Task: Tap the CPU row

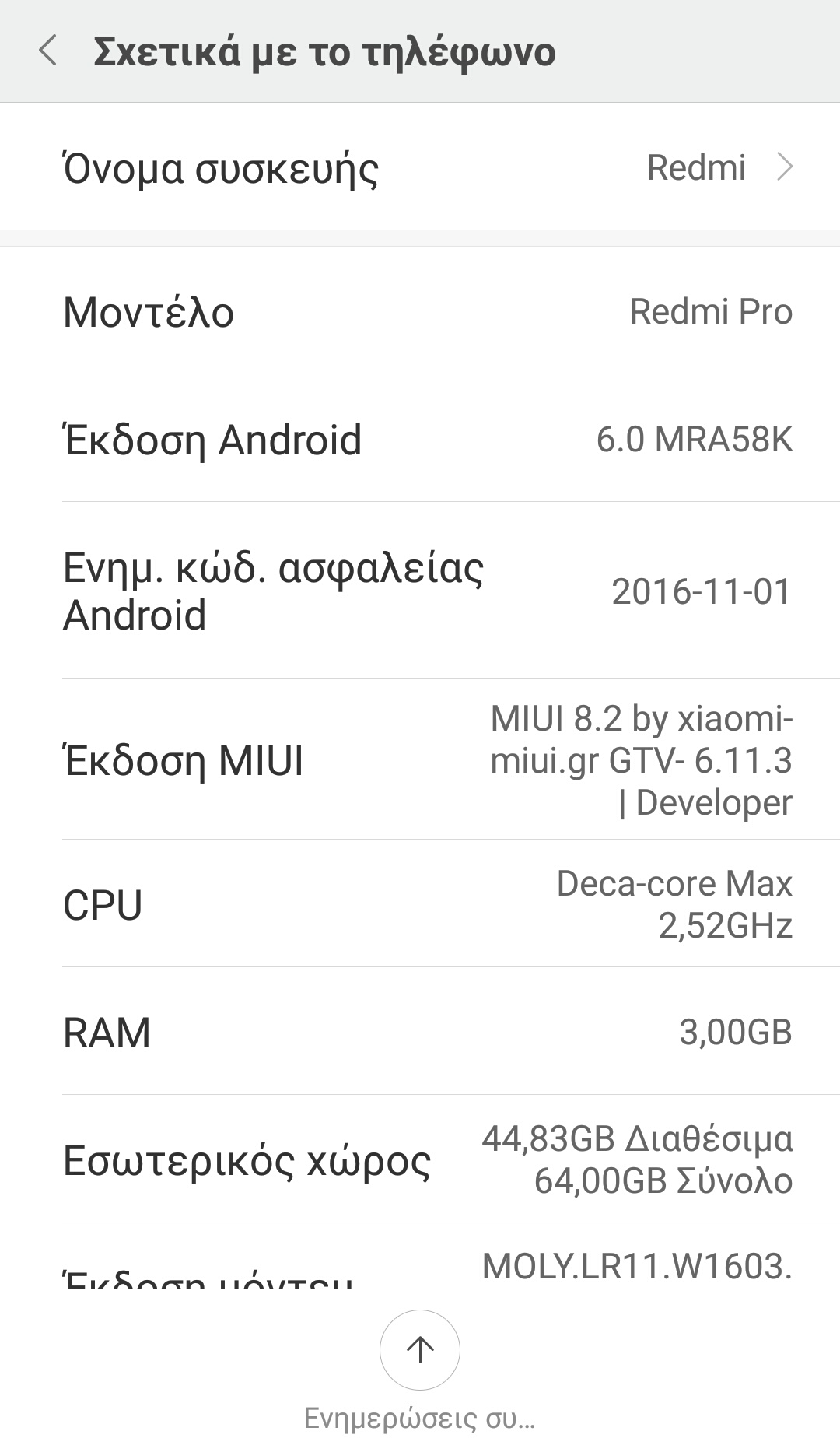Action: coord(420,904)
